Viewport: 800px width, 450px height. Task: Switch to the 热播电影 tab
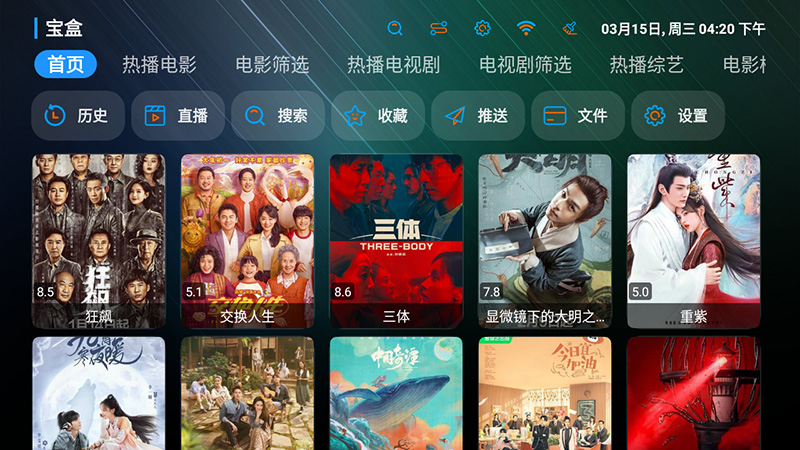pos(159,65)
